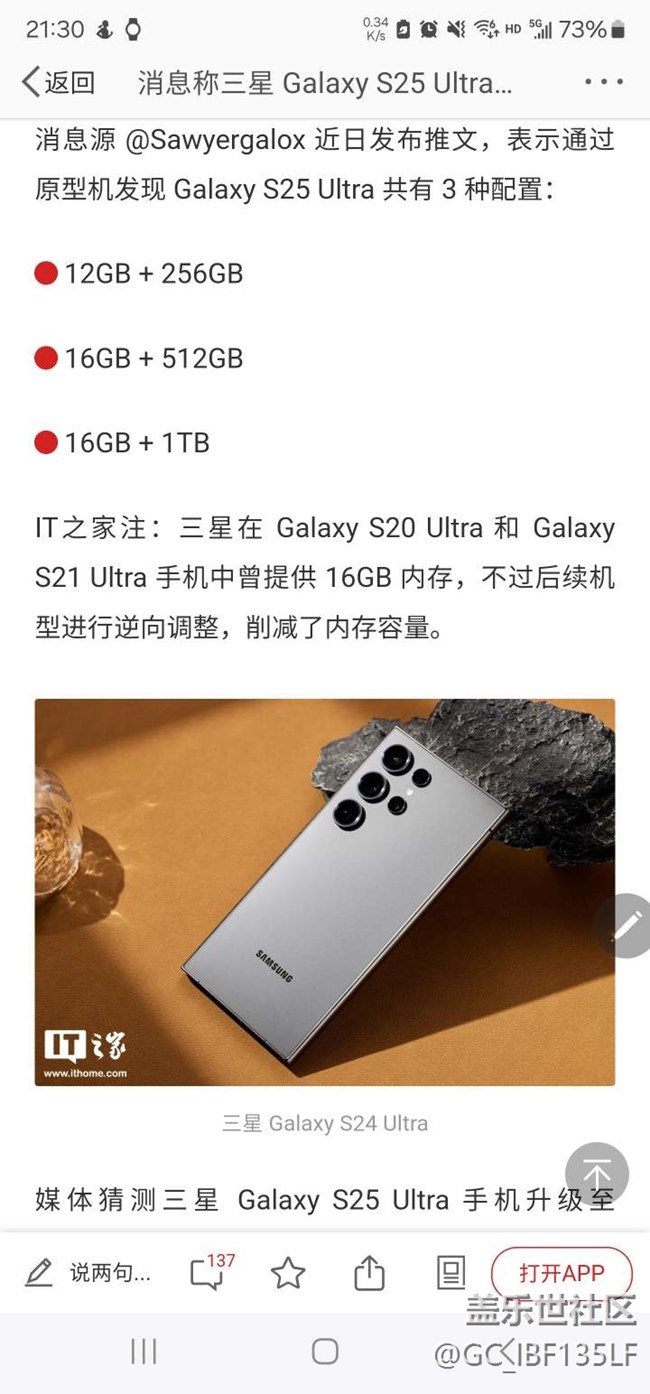Open the Galaxy S24 Ultra article image
This screenshot has height=1394, width=650.
[325, 892]
